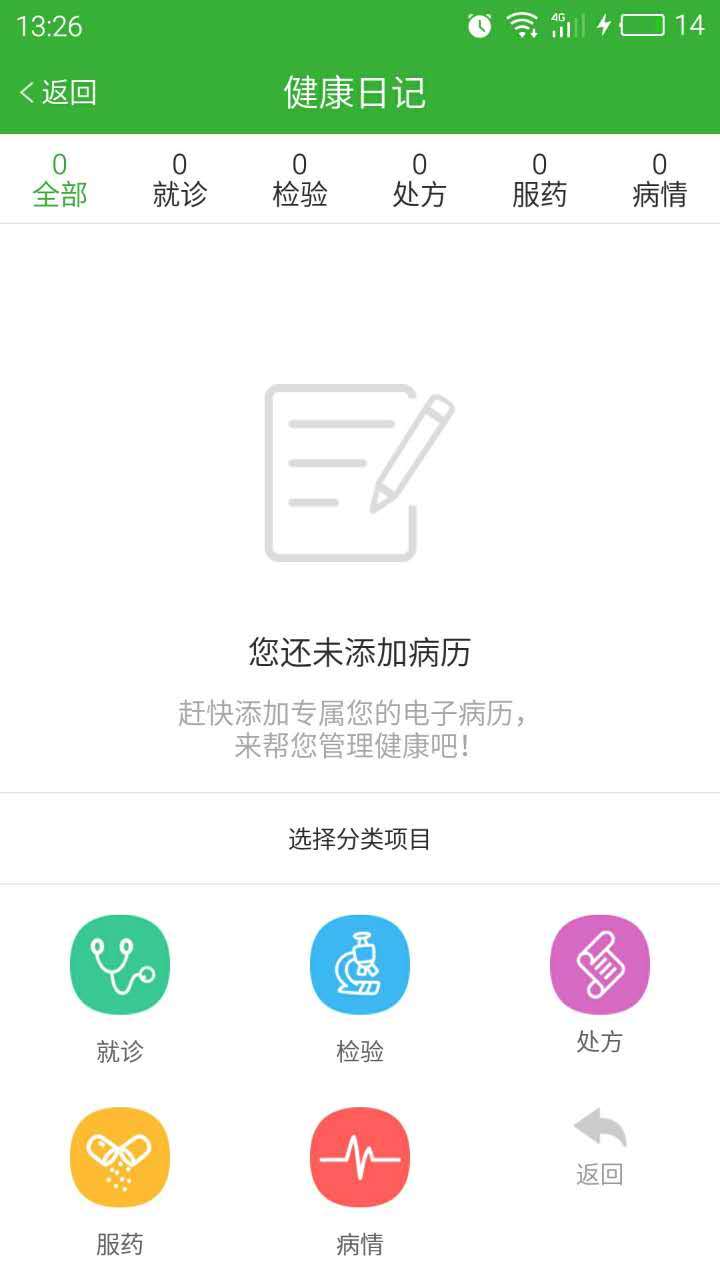Open the 检验 tab
The height and width of the screenshot is (1280, 720).
tap(300, 180)
